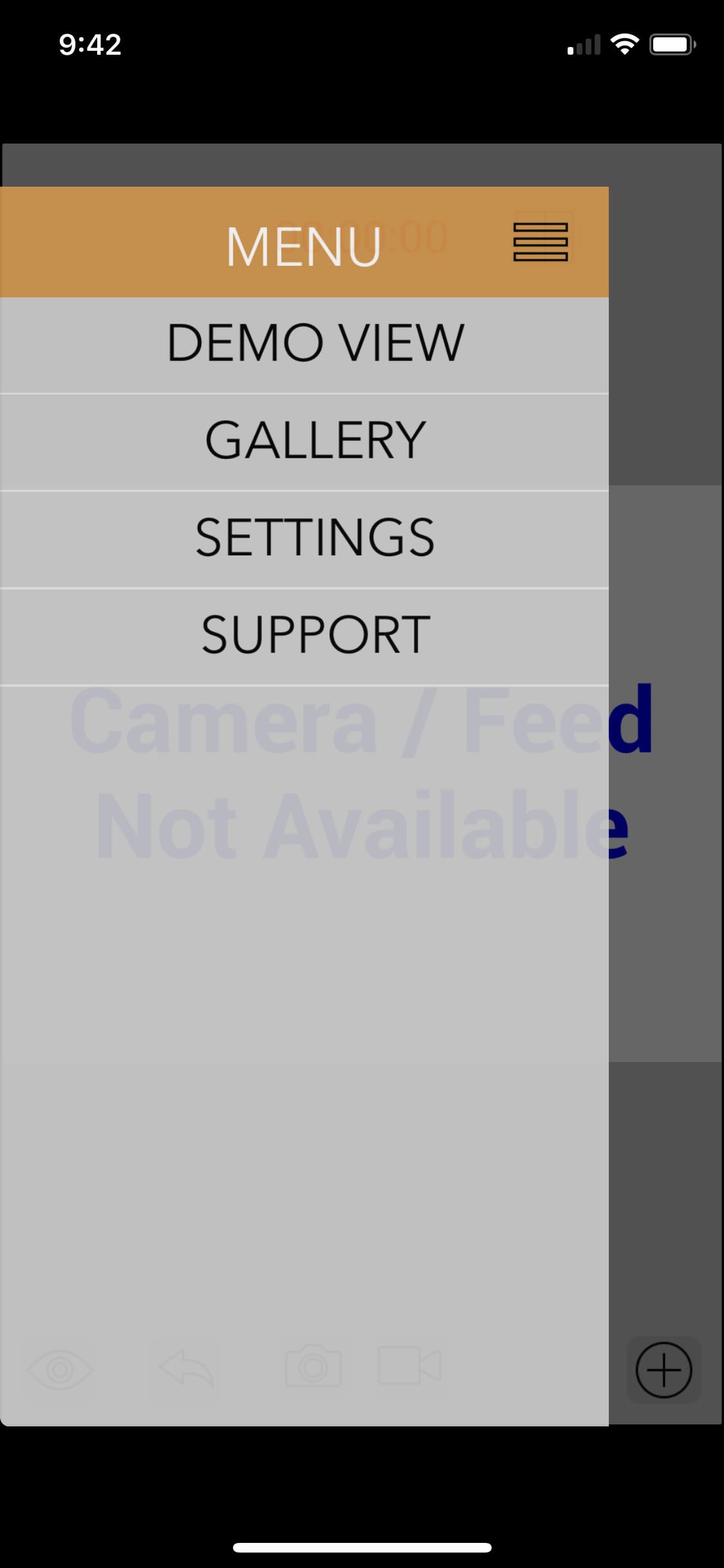Tap the plus circle button
The width and height of the screenshot is (724, 1568).
tap(664, 1369)
